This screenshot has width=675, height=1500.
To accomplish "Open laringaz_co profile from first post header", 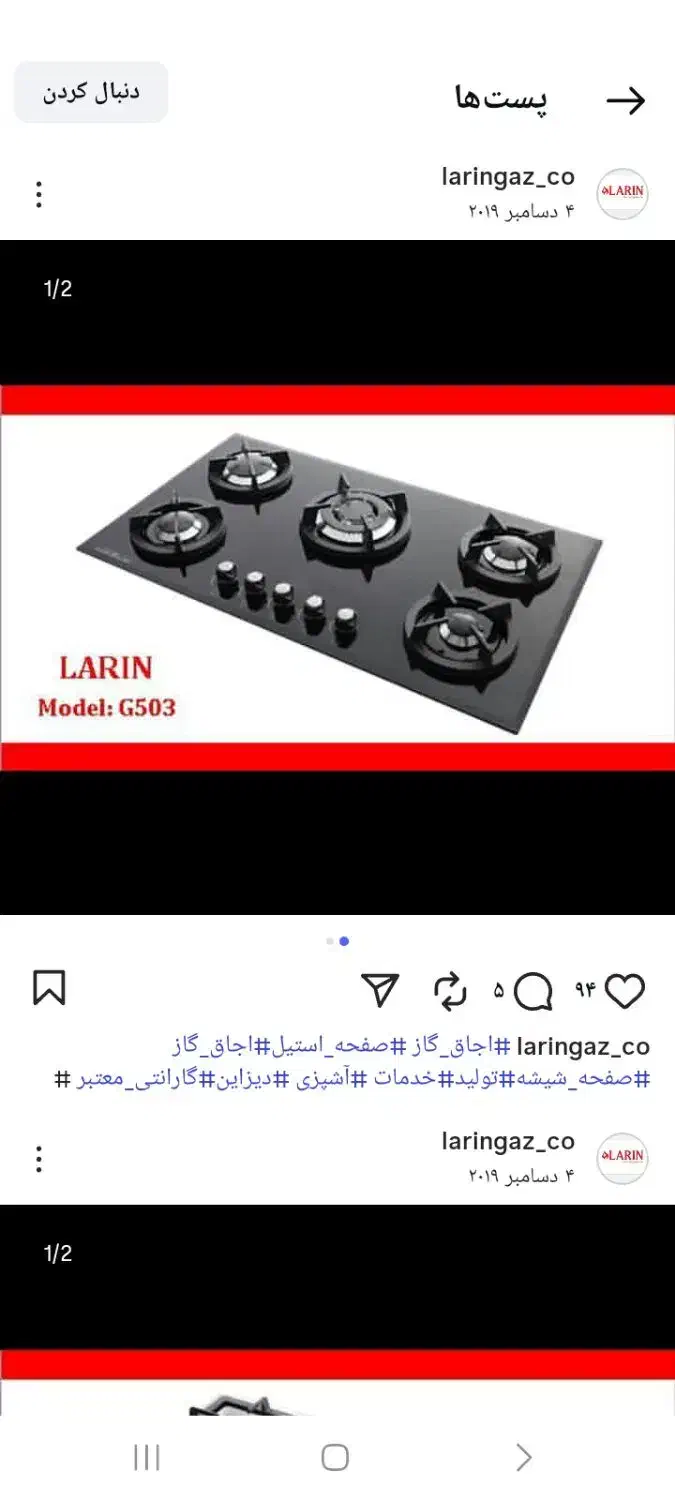I will [x=508, y=177].
